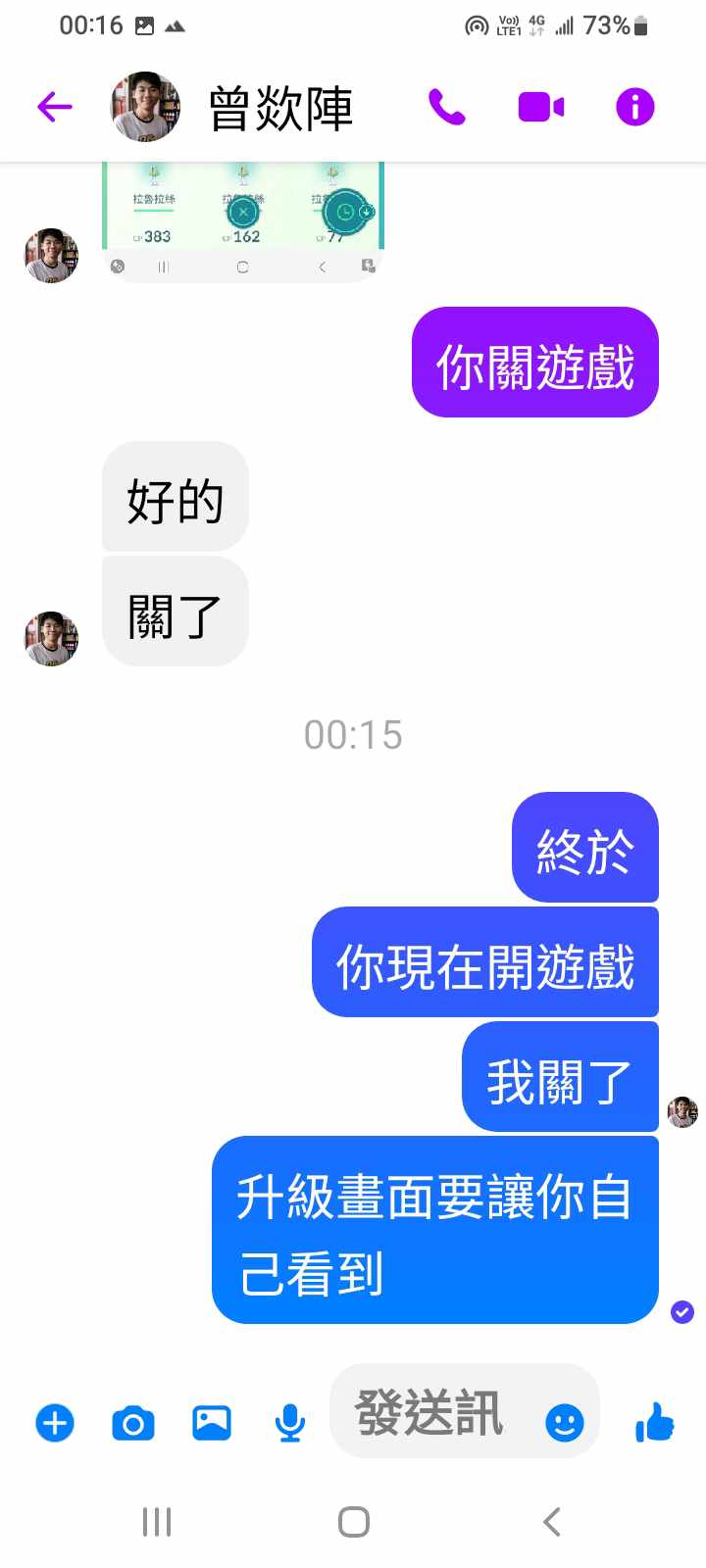Open the plus menu for more actions
The image size is (706, 1568).
pyautogui.click(x=55, y=1422)
